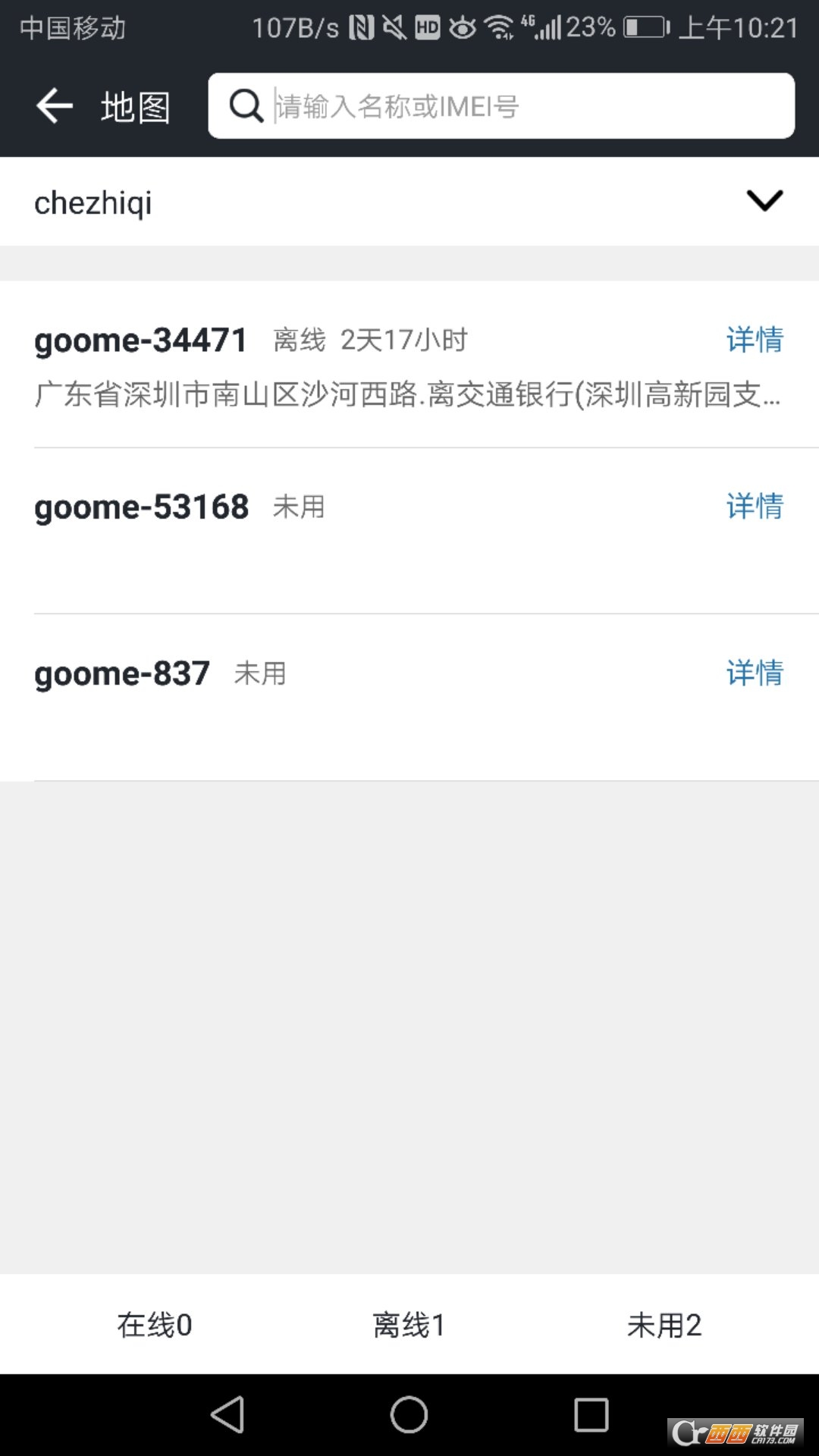Screen dimensions: 819x1456
Task: Open 详情 for goome-837
Action: tap(754, 673)
